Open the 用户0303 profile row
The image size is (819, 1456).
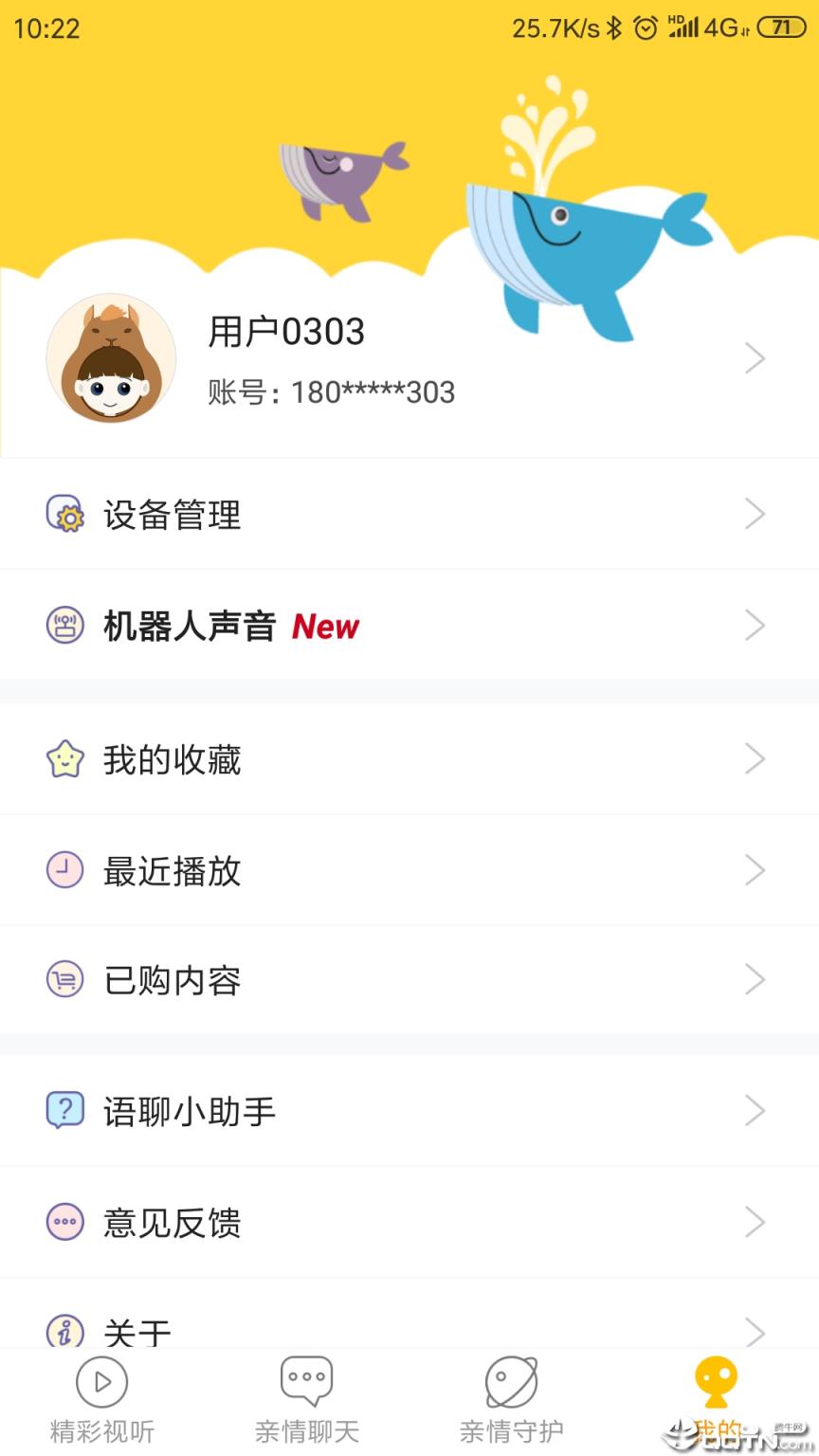point(408,360)
